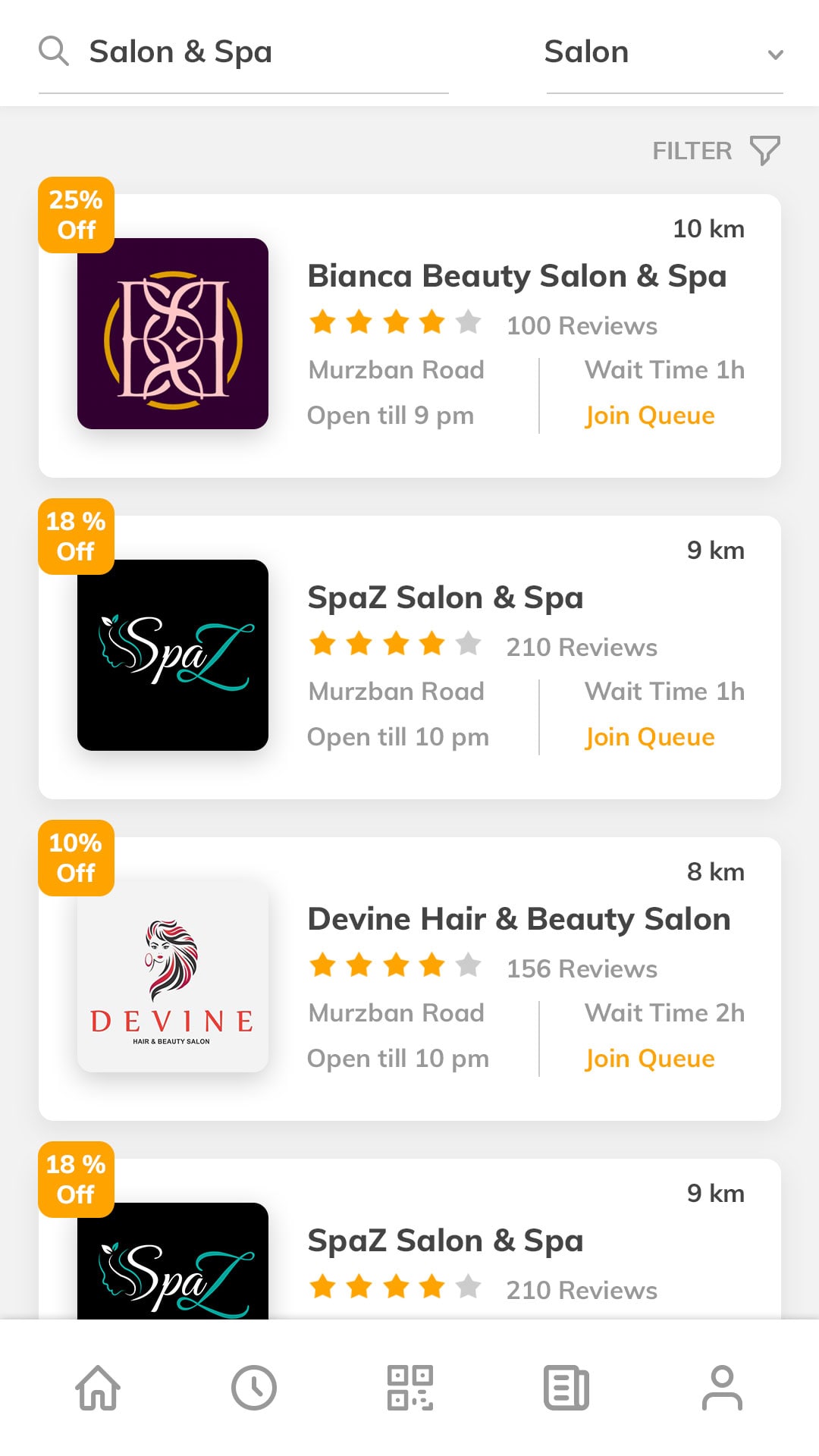Open the QR code scanner tab
The height and width of the screenshot is (1456, 819).
coord(409,1388)
